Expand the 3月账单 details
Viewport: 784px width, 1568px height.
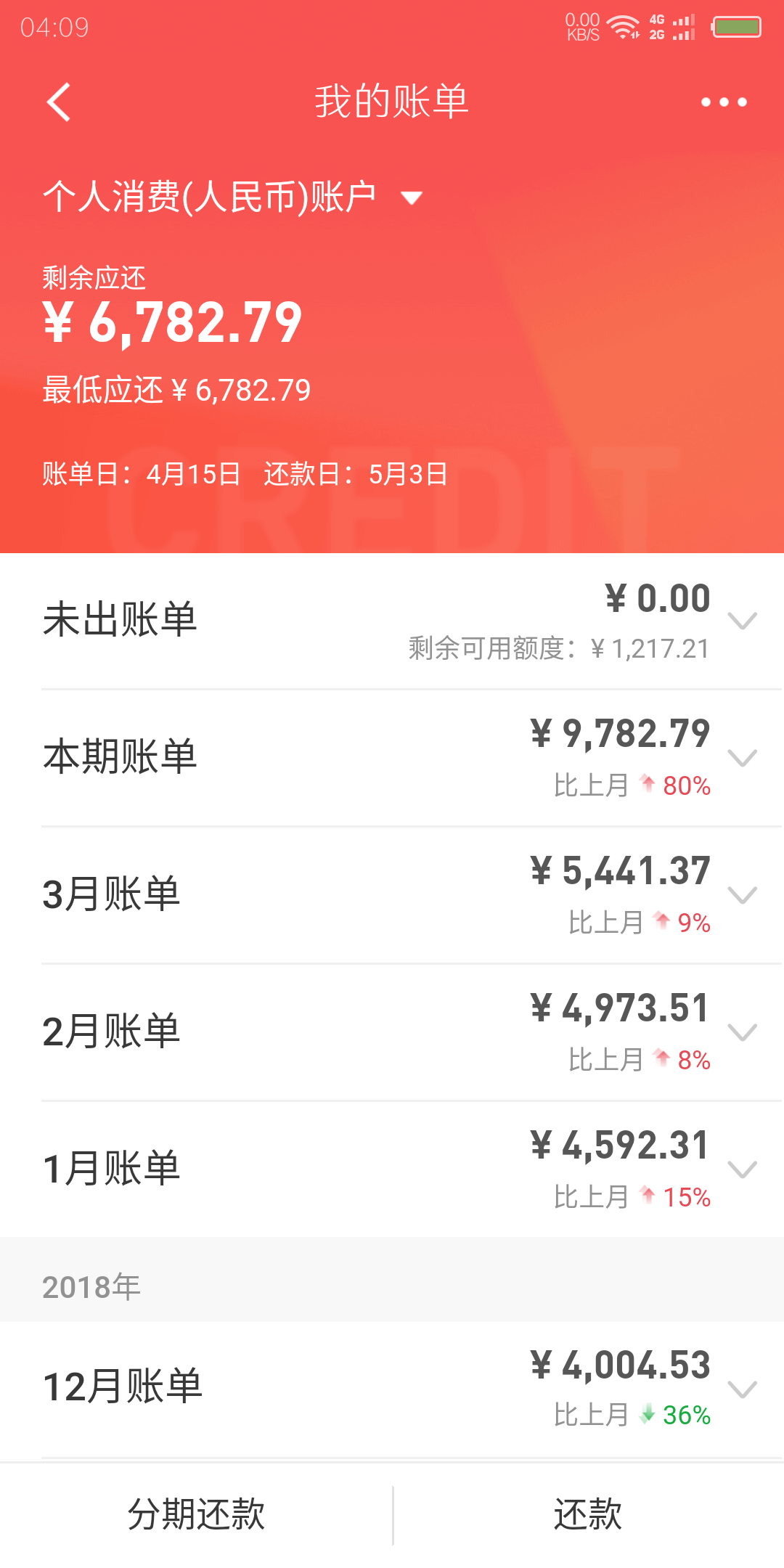743,895
